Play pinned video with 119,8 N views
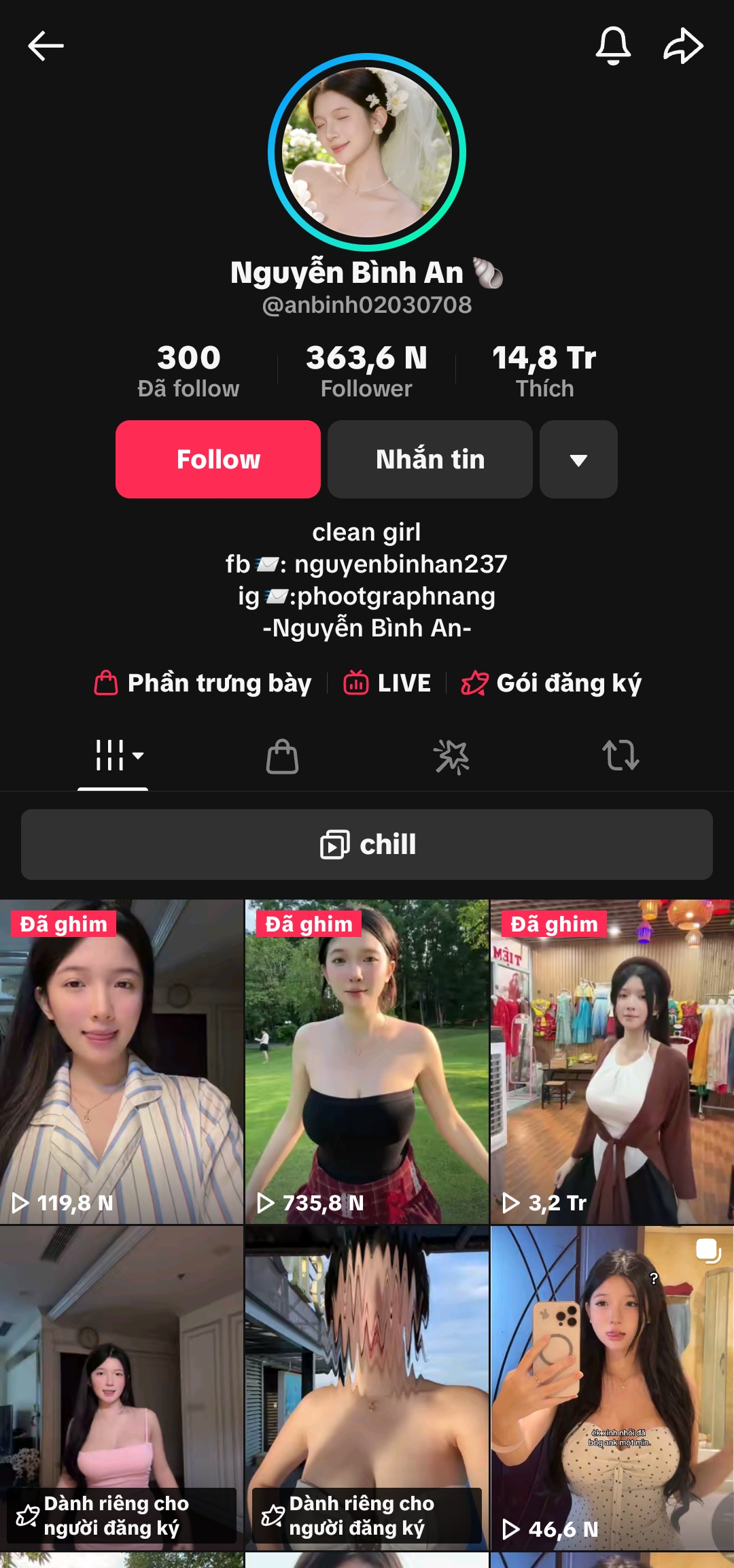The height and width of the screenshot is (1568, 734). [x=122, y=1061]
